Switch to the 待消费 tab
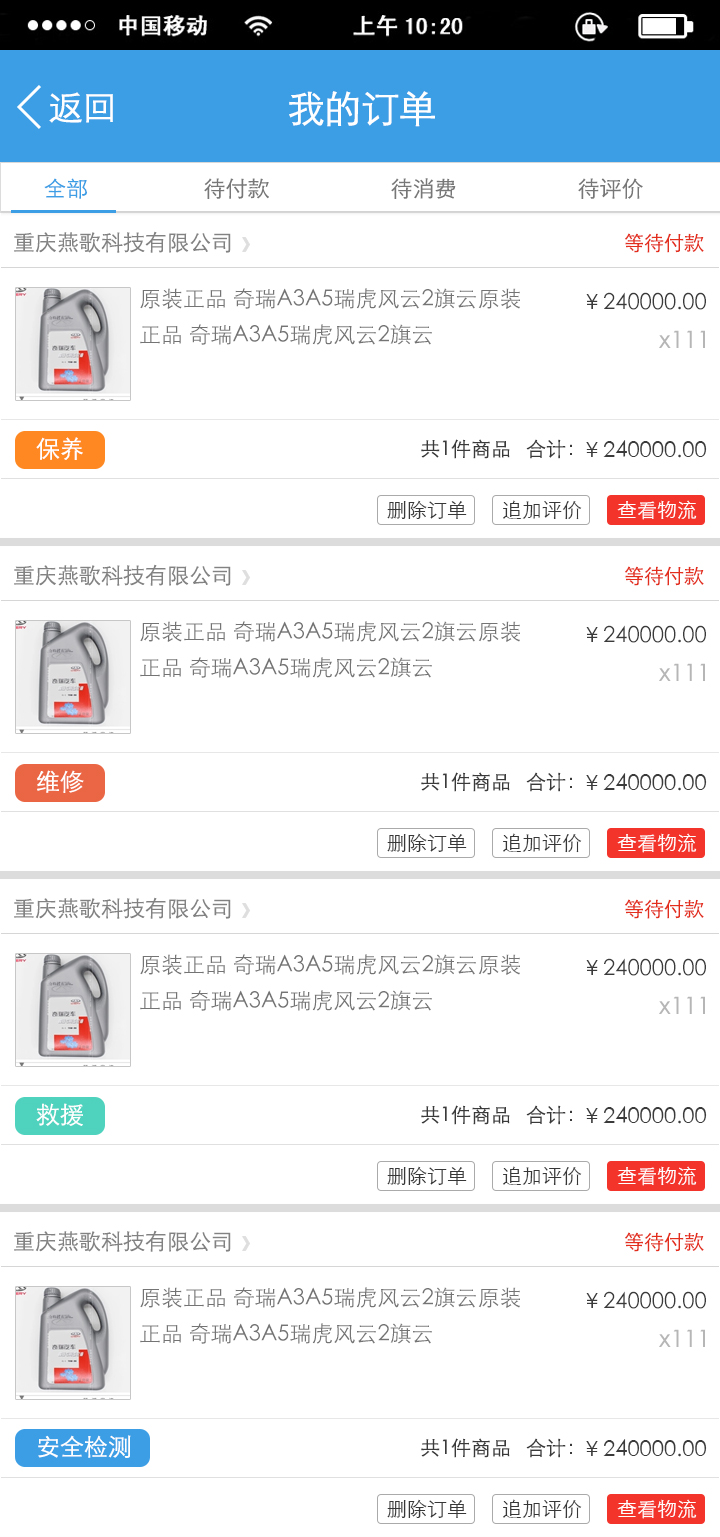 [x=423, y=189]
